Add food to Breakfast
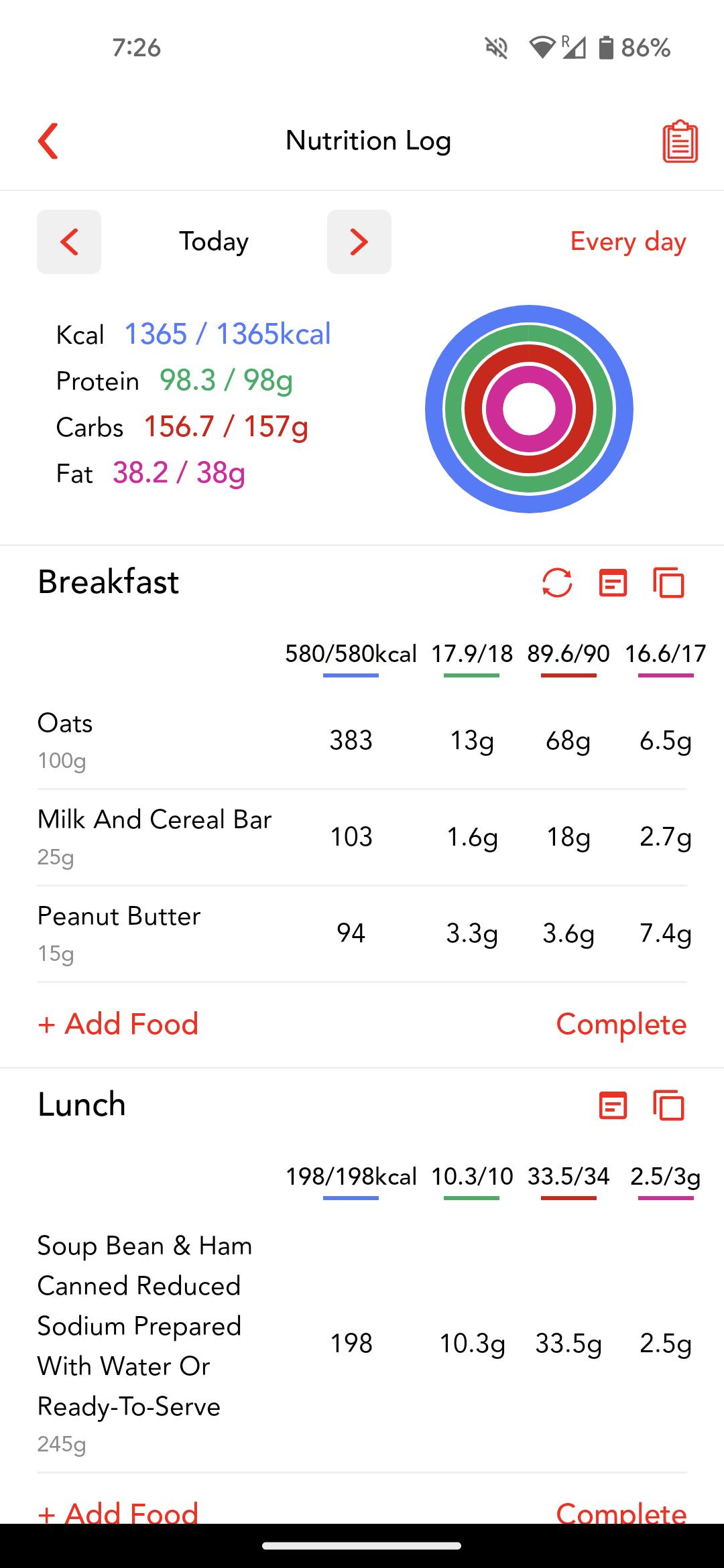724x1568 pixels. (x=118, y=1024)
